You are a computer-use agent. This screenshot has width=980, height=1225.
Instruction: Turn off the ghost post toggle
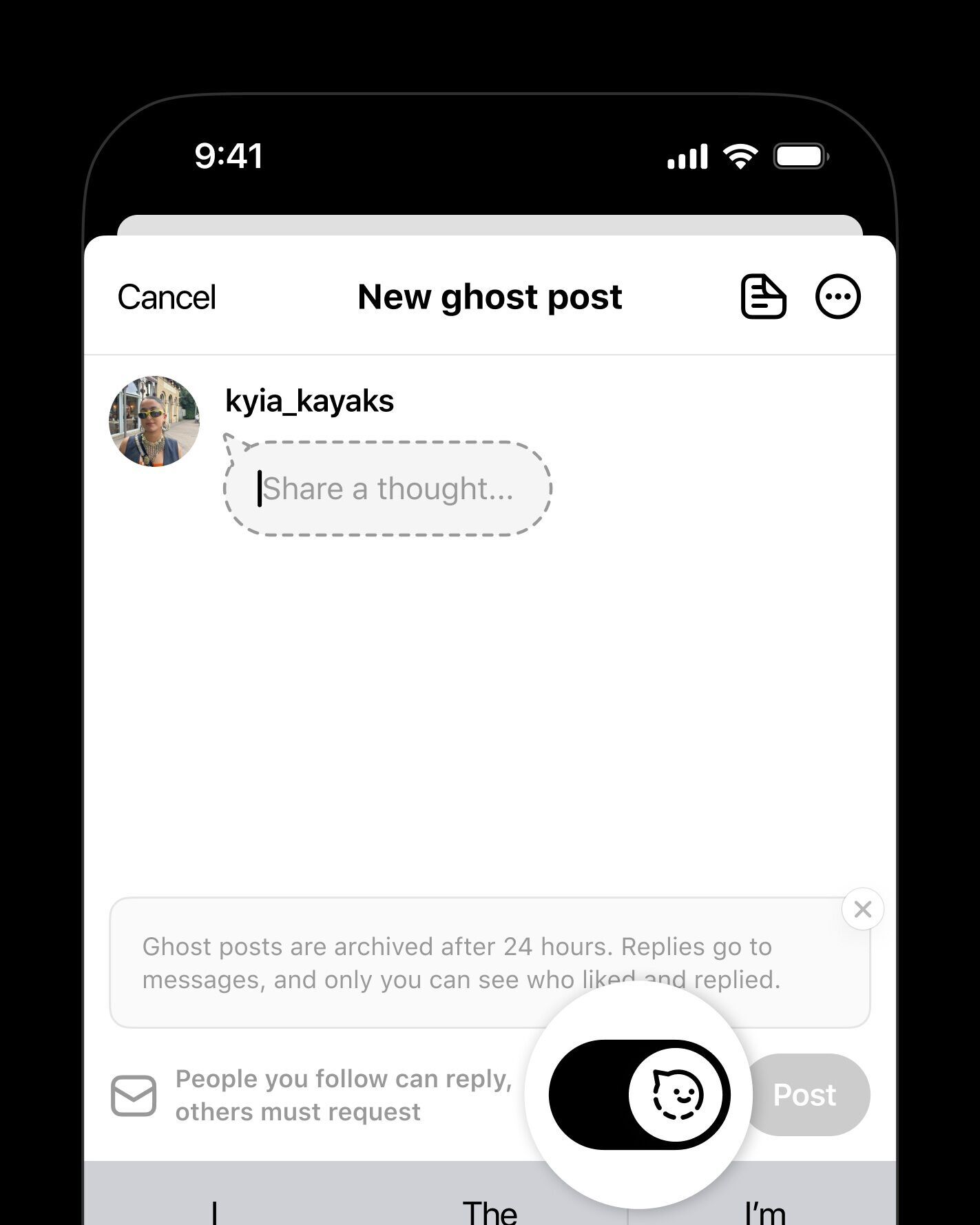pos(639,1094)
